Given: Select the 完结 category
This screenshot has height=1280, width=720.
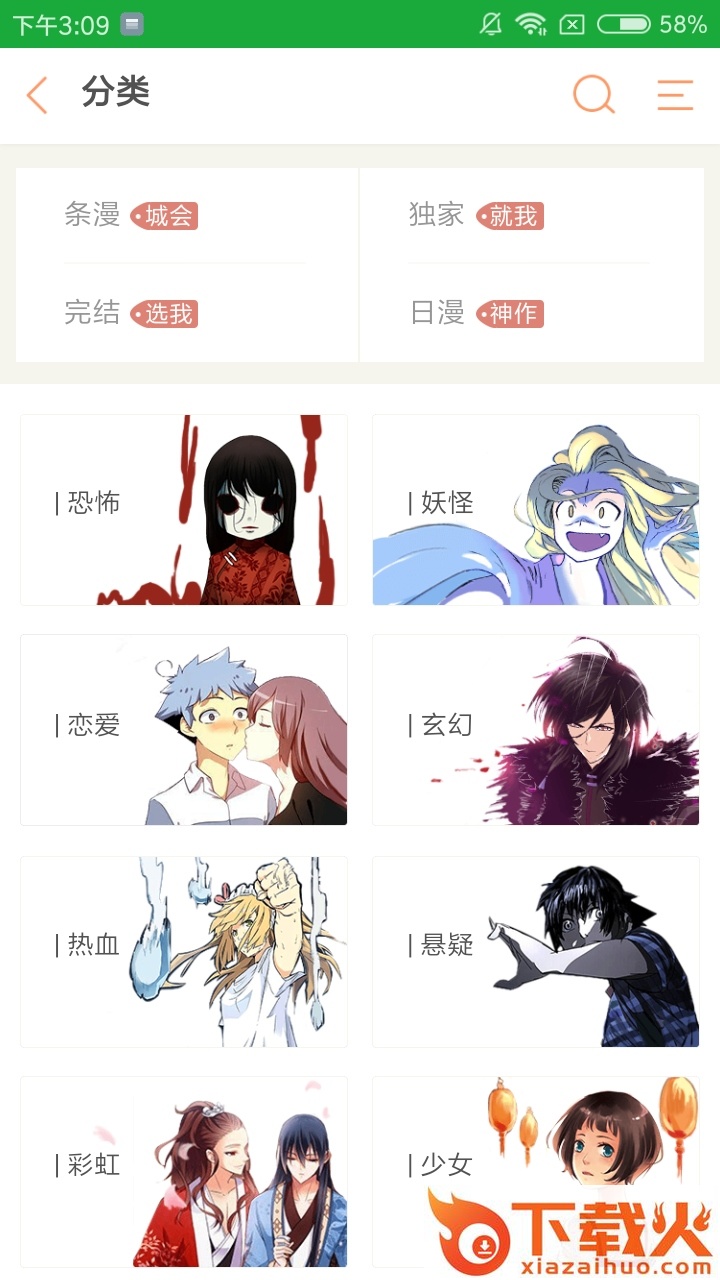Looking at the screenshot, I should (130, 313).
